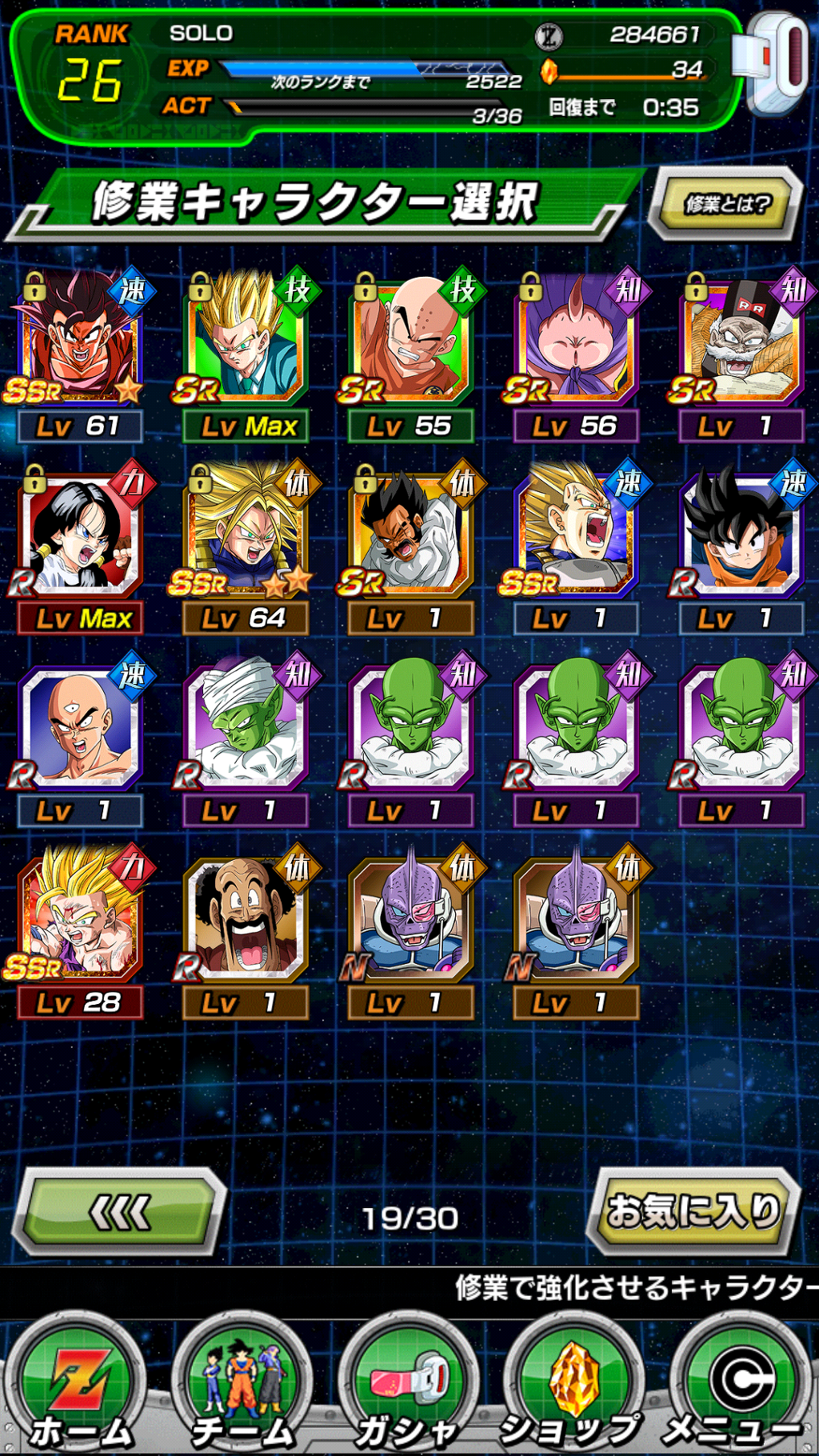The width and height of the screenshot is (819, 1456).
Task: Select the SSR Trunks Lv 64 card
Action: click(244, 532)
